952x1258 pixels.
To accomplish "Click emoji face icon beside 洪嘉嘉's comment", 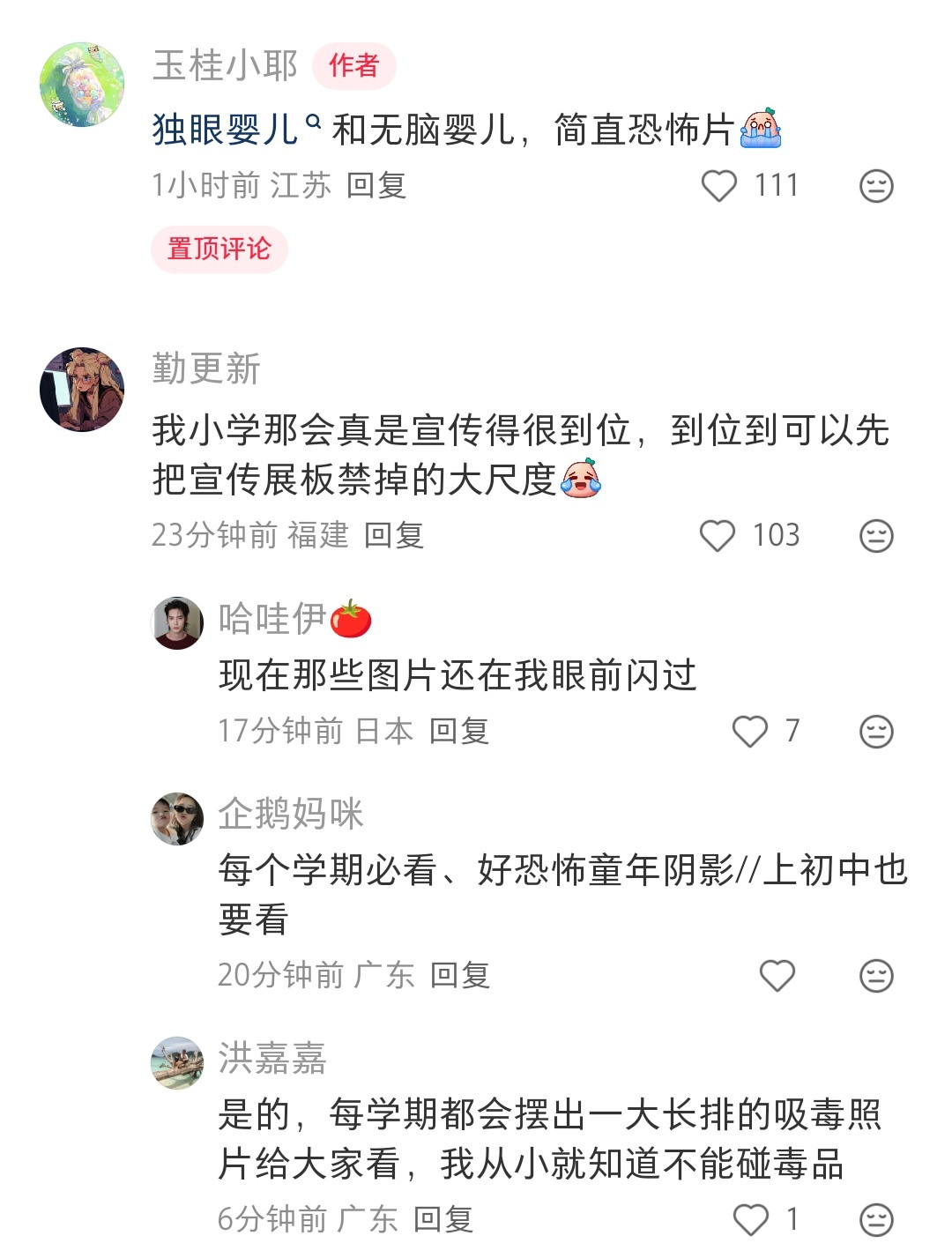I will pos(875,1221).
